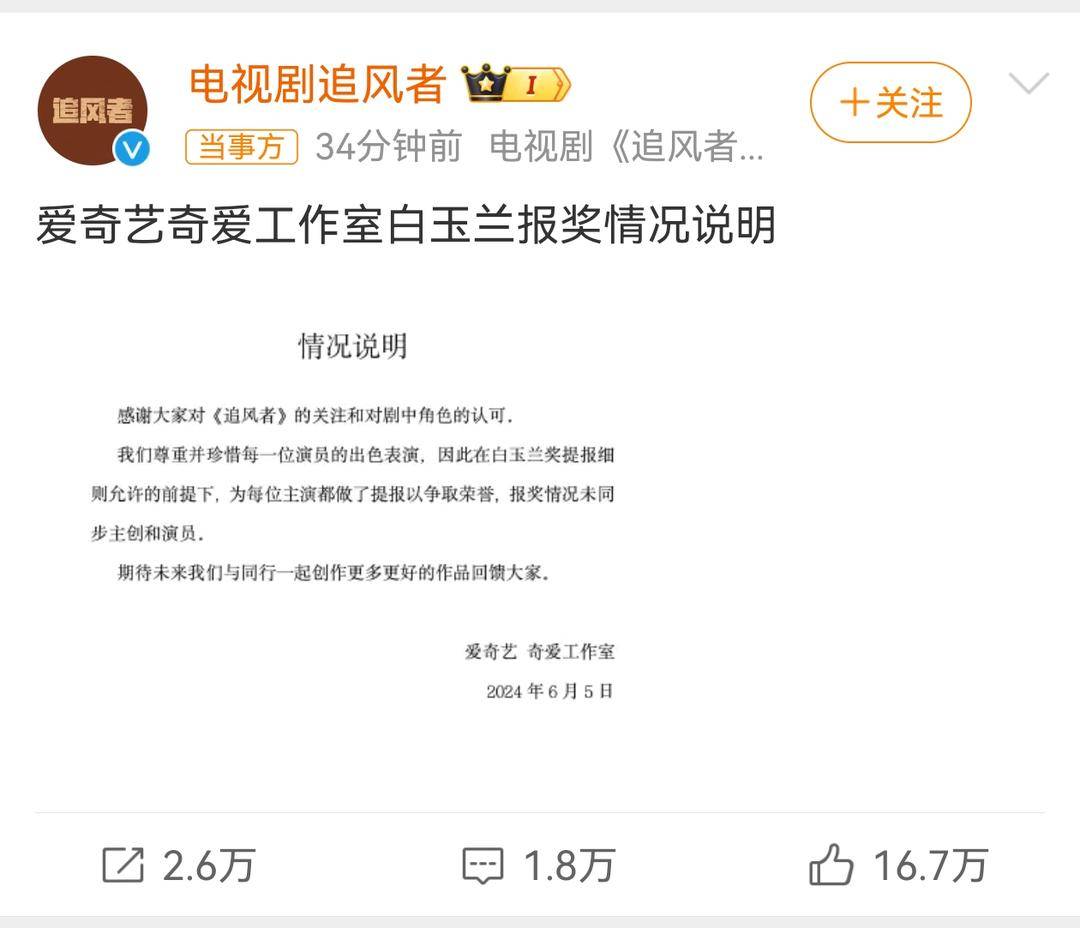Viewport: 1080px width, 928px height.
Task: Expand the post options chevron
Action: pyautogui.click(x=1028, y=84)
